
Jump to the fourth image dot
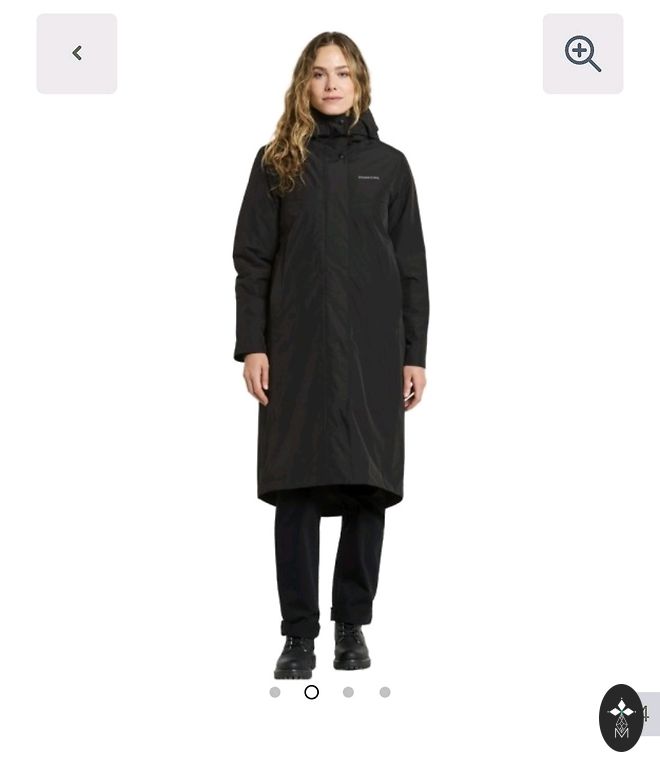coord(385,692)
